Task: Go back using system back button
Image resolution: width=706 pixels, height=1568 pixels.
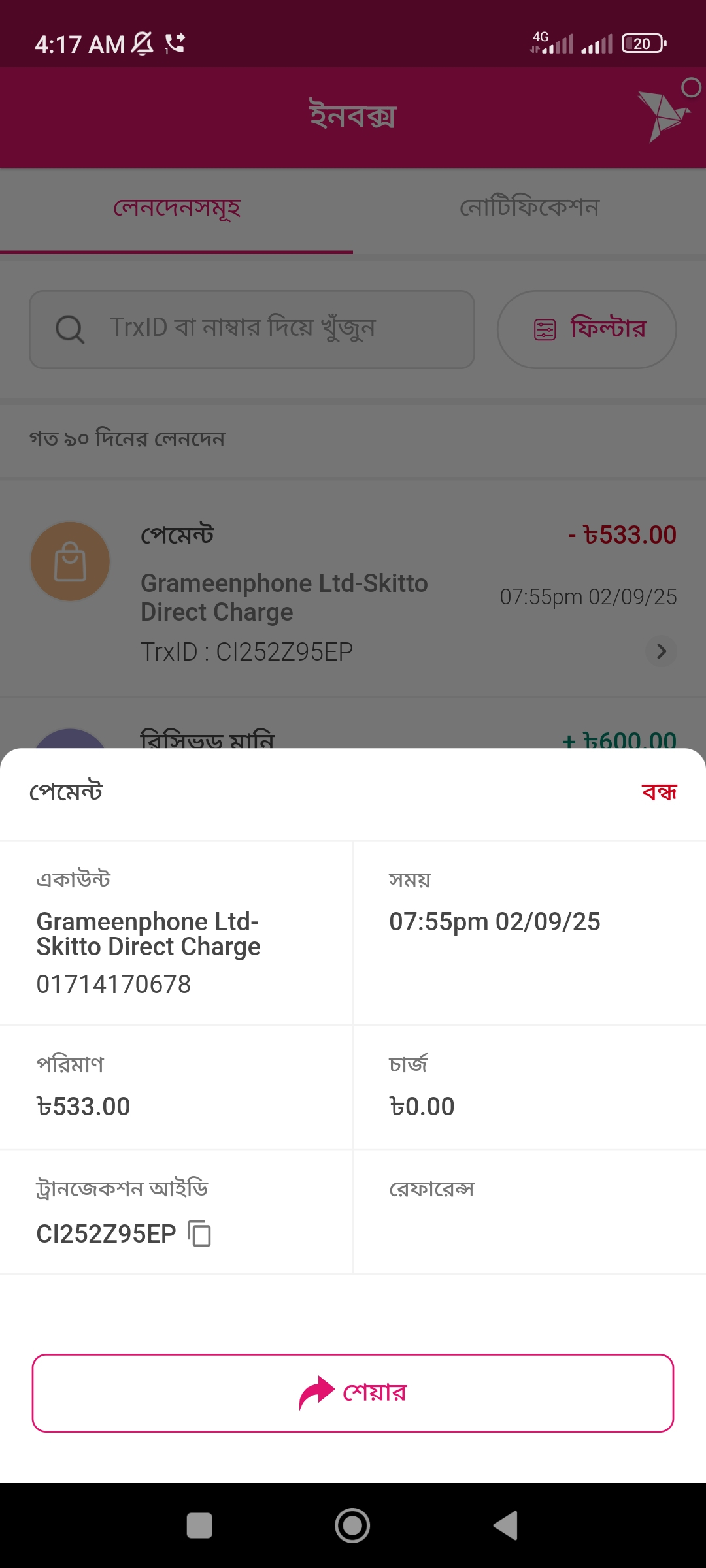Action: (505, 1526)
